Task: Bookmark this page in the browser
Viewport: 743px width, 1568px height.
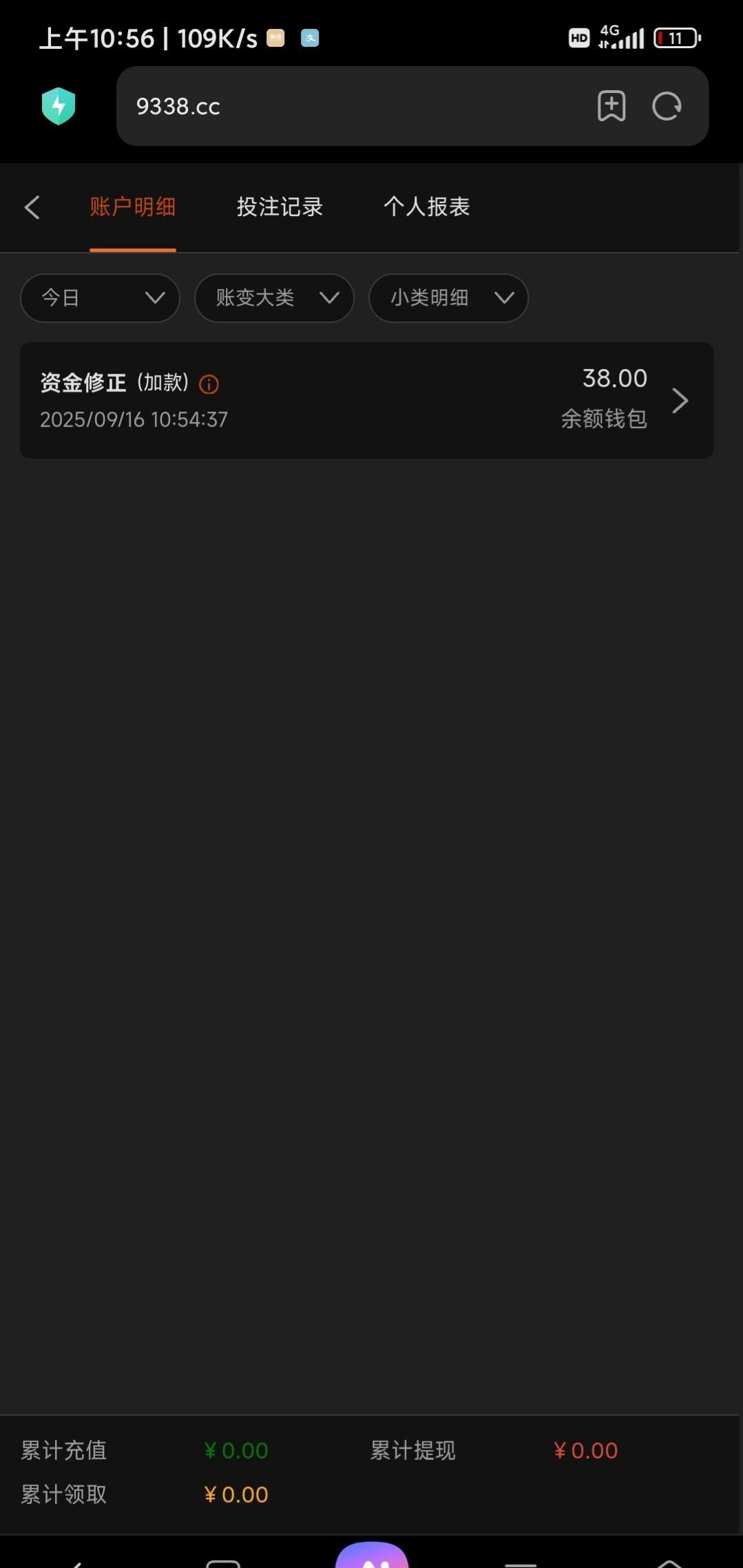Action: tap(611, 107)
